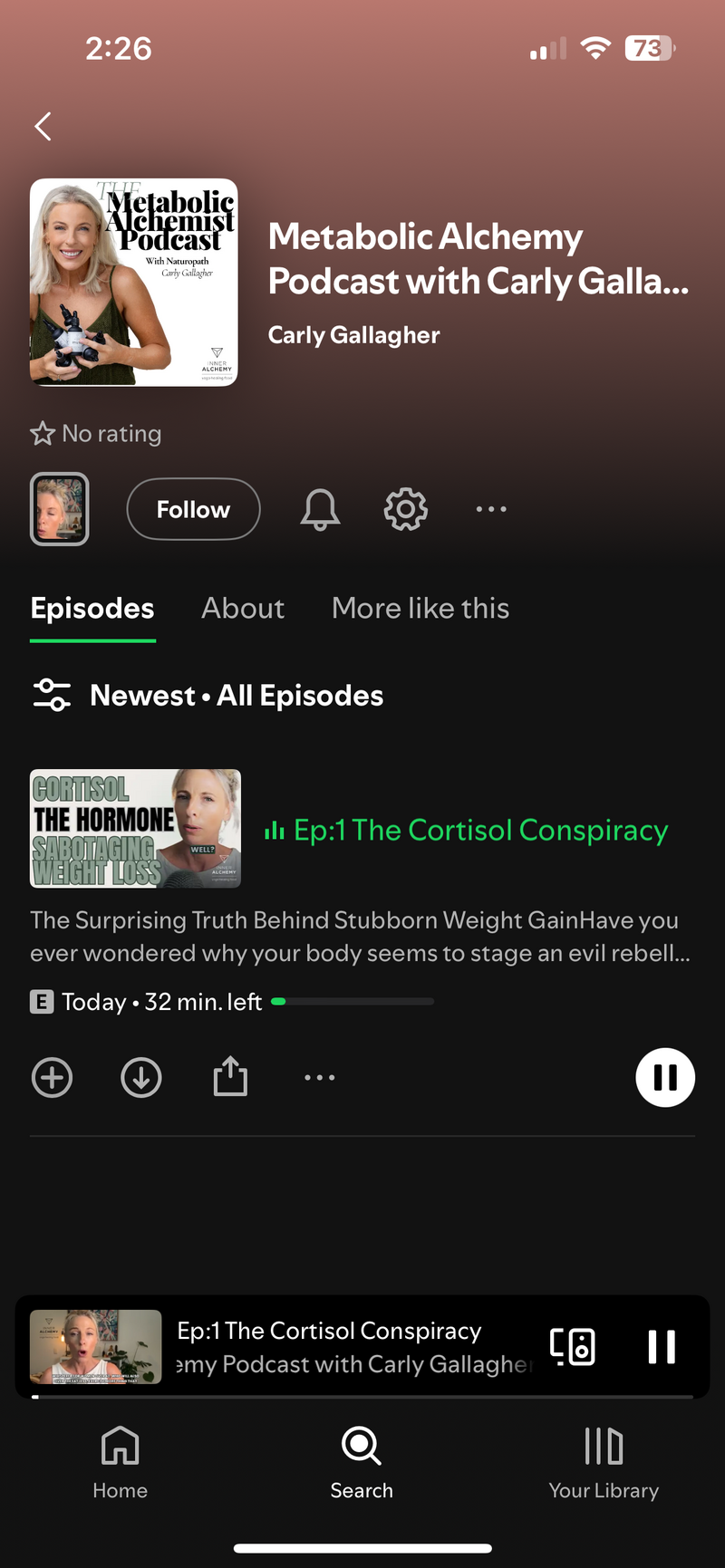Open Ep:1 The Cortisol Conspiracy episode

click(480, 830)
